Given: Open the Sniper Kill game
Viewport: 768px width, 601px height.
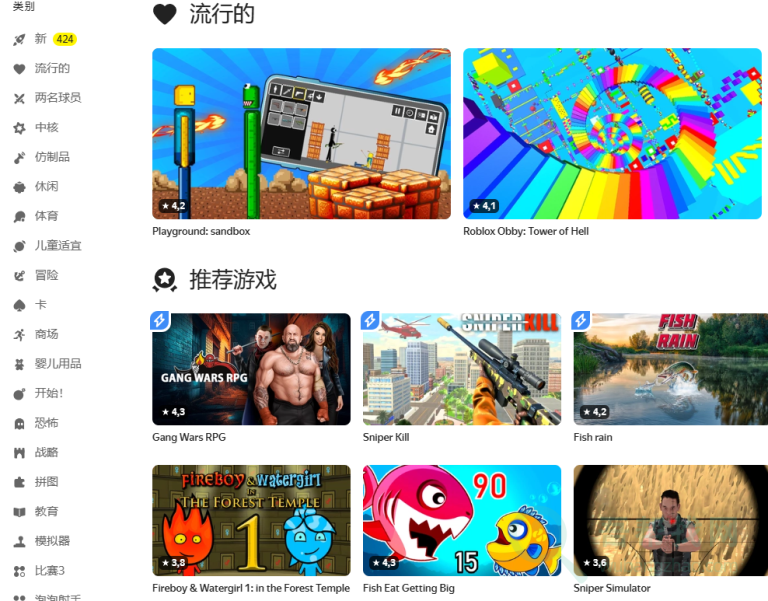Looking at the screenshot, I should pyautogui.click(x=461, y=369).
